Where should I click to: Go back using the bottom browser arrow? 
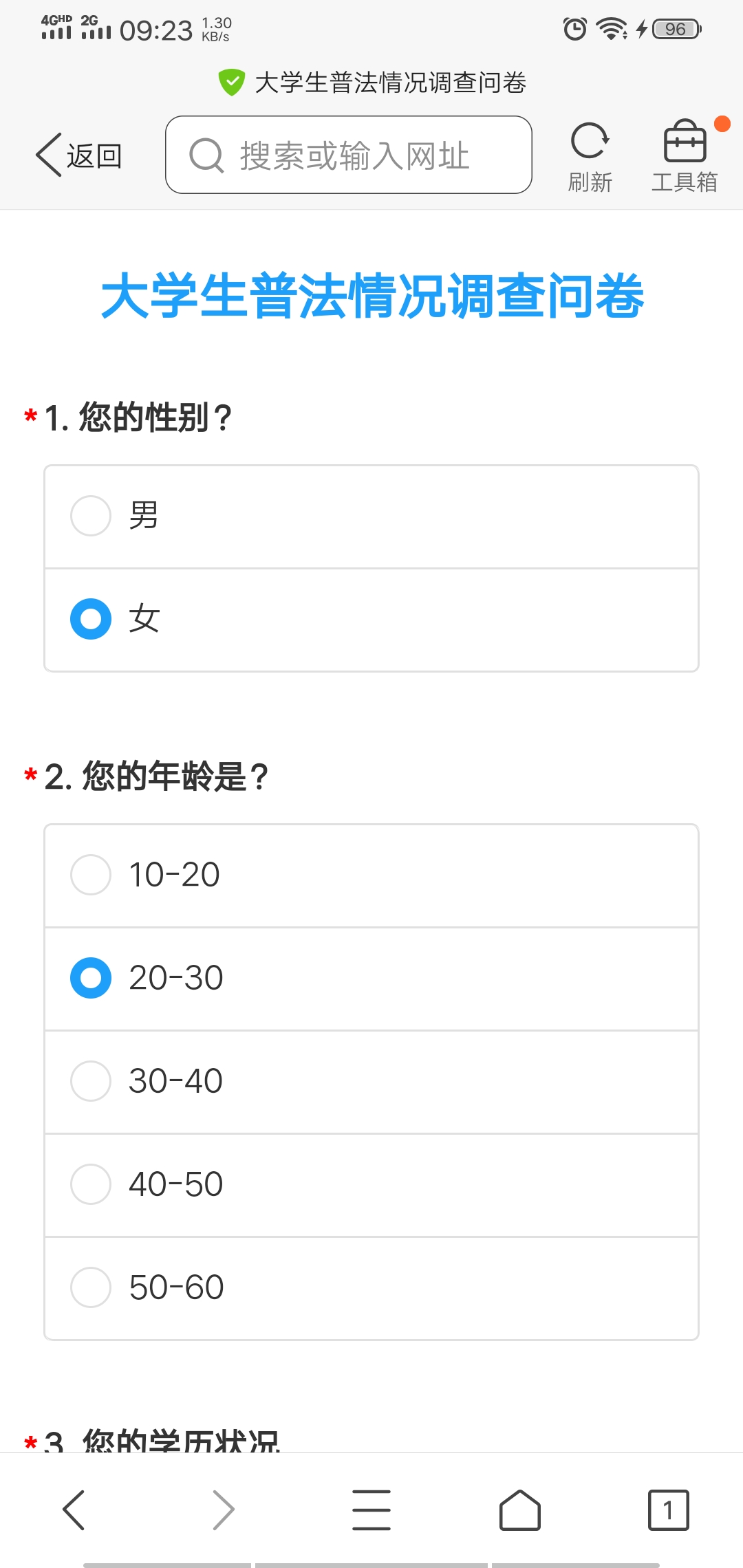pyautogui.click(x=74, y=1510)
